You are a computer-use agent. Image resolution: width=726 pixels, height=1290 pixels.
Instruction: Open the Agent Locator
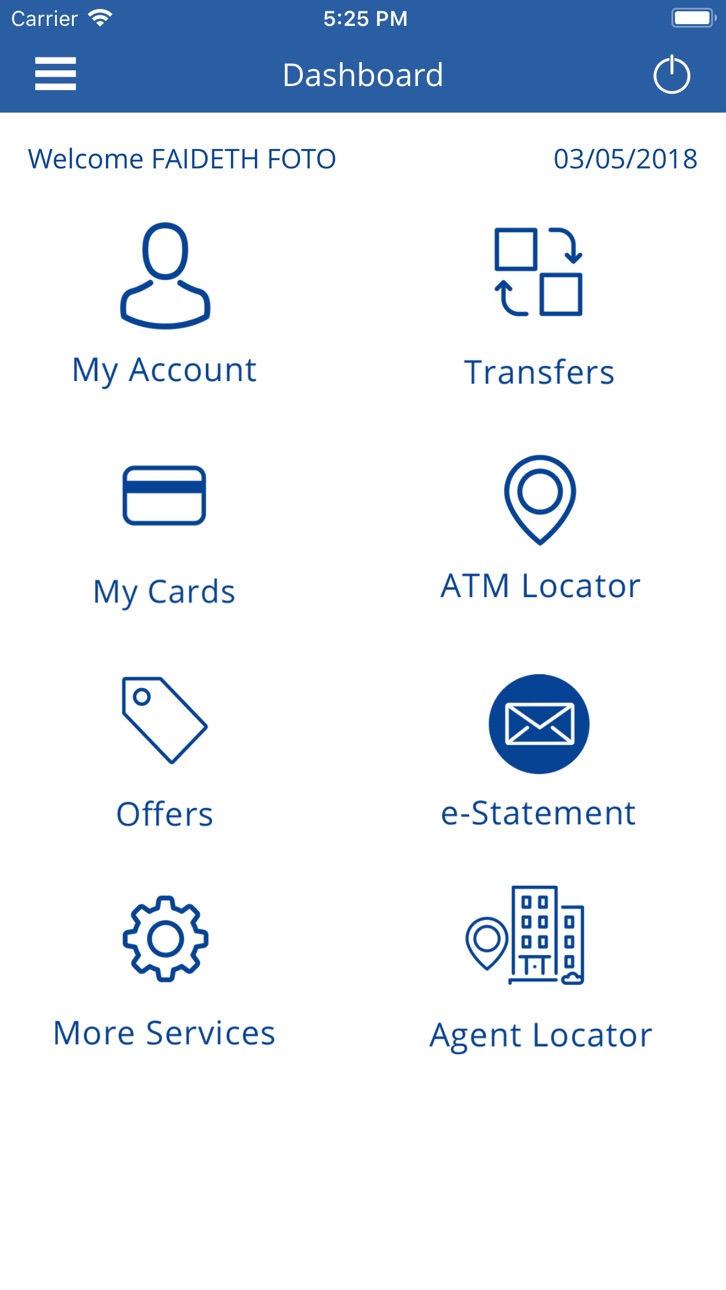click(x=540, y=969)
